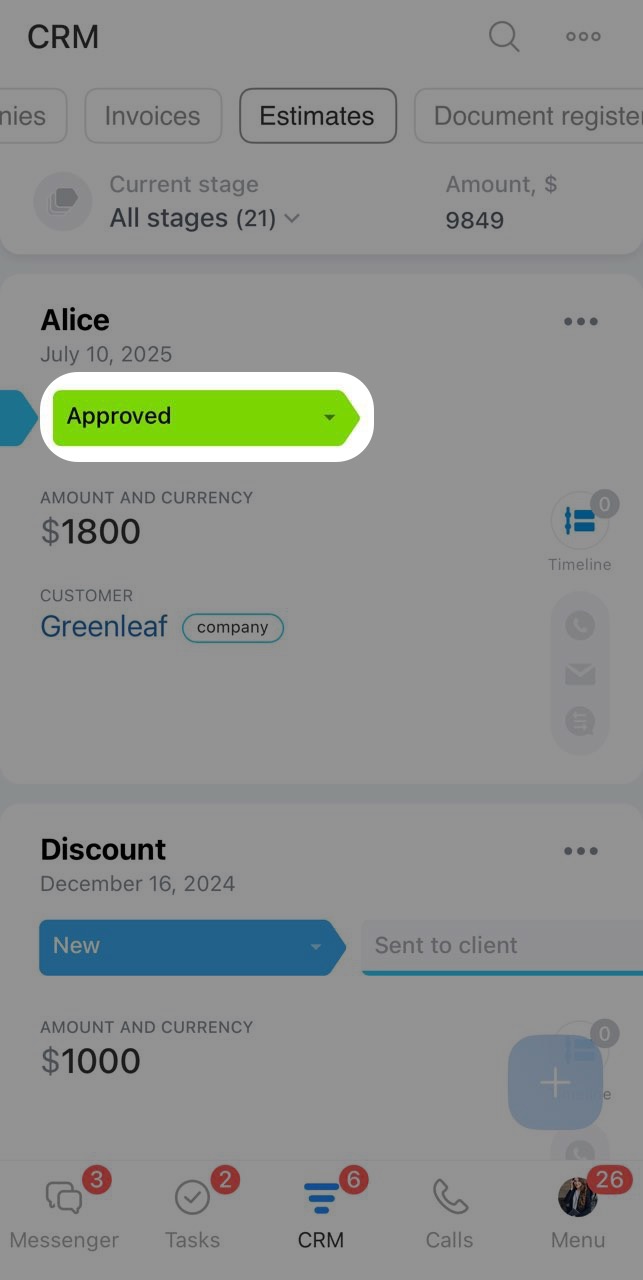Expand the All stages filter dropdown
This screenshot has width=643, height=1280.
click(x=204, y=218)
